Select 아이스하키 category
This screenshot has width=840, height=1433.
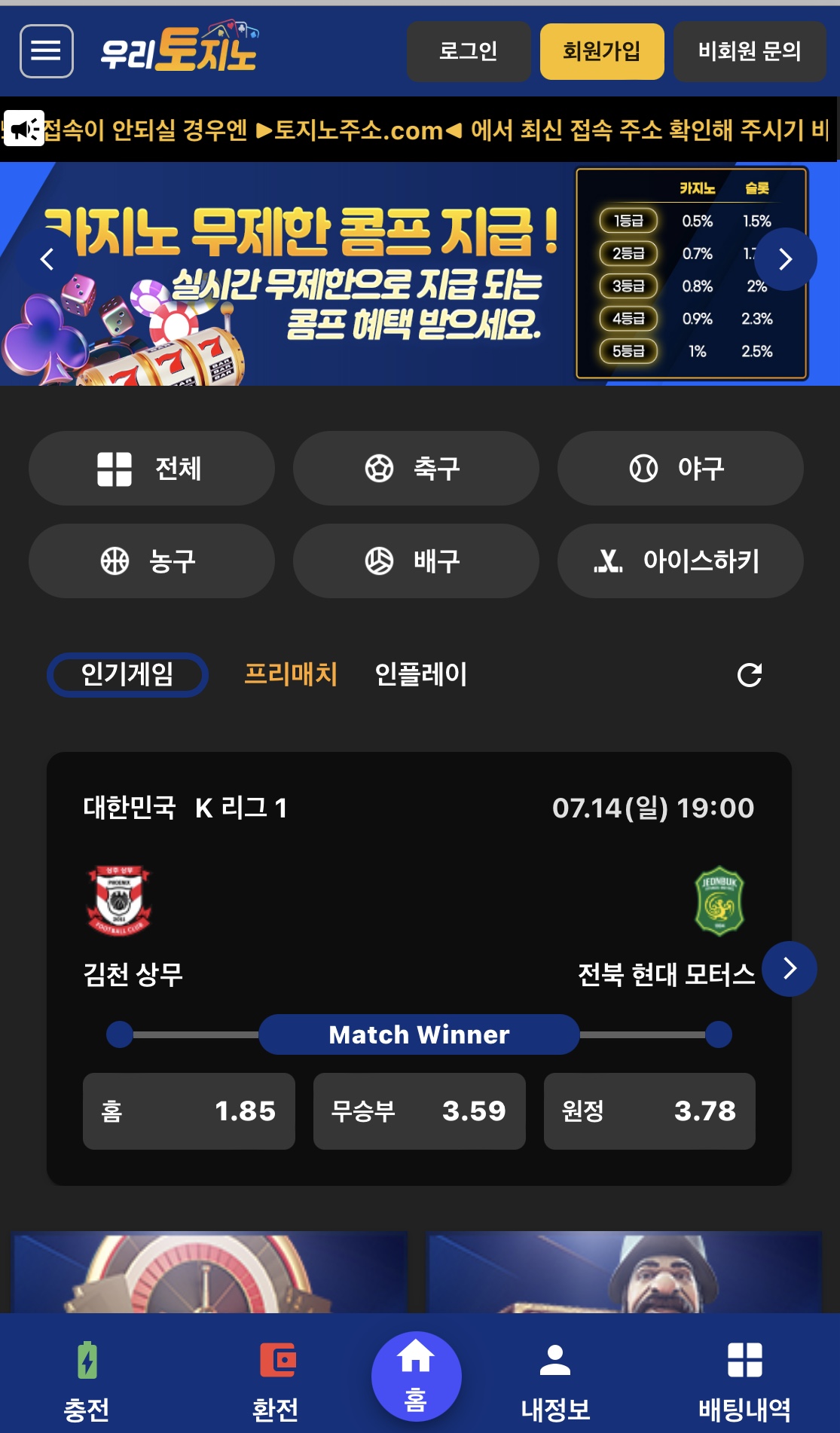pos(680,561)
